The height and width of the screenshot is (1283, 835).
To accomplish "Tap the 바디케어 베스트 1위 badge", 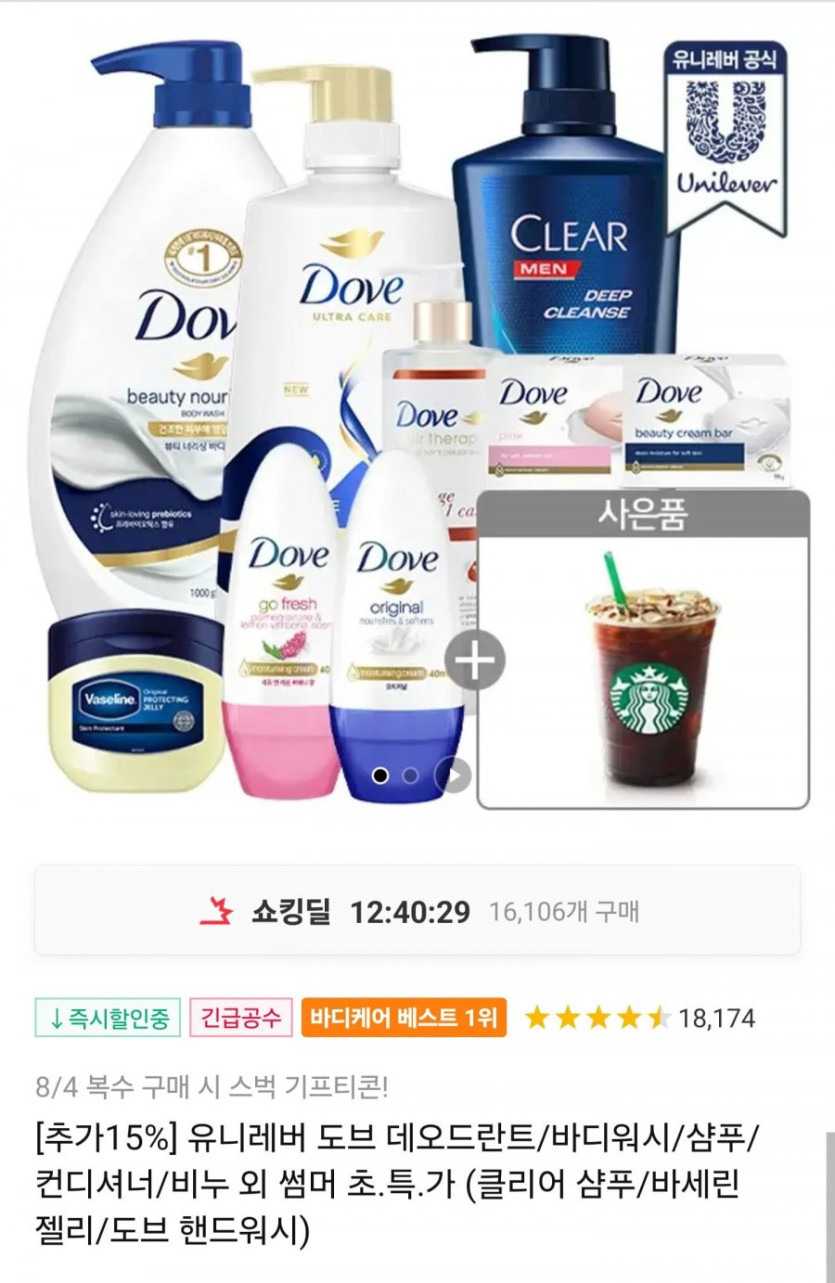I will tap(404, 1018).
